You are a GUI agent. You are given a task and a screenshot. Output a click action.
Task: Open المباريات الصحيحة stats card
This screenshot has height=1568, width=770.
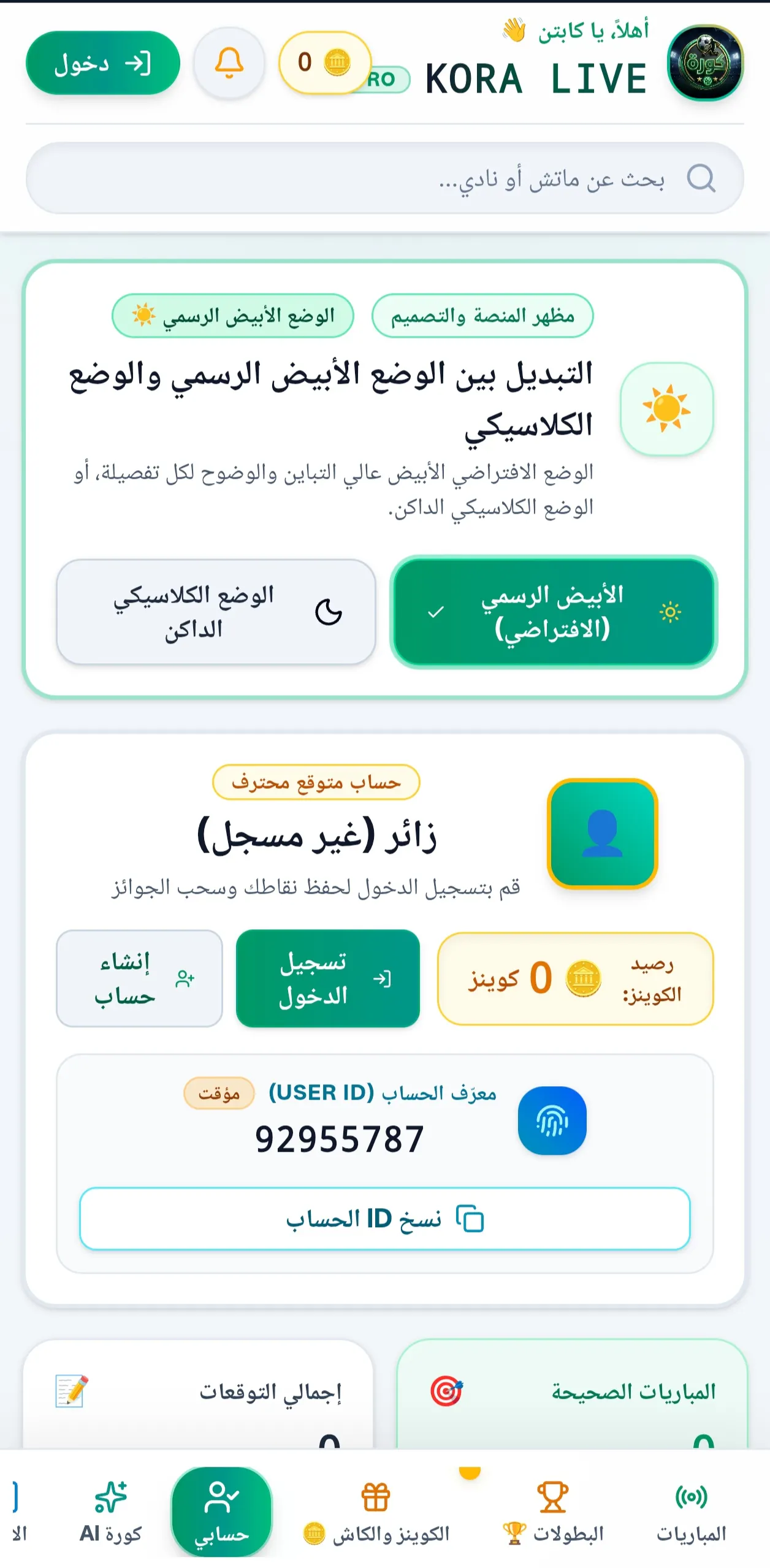click(572, 1394)
